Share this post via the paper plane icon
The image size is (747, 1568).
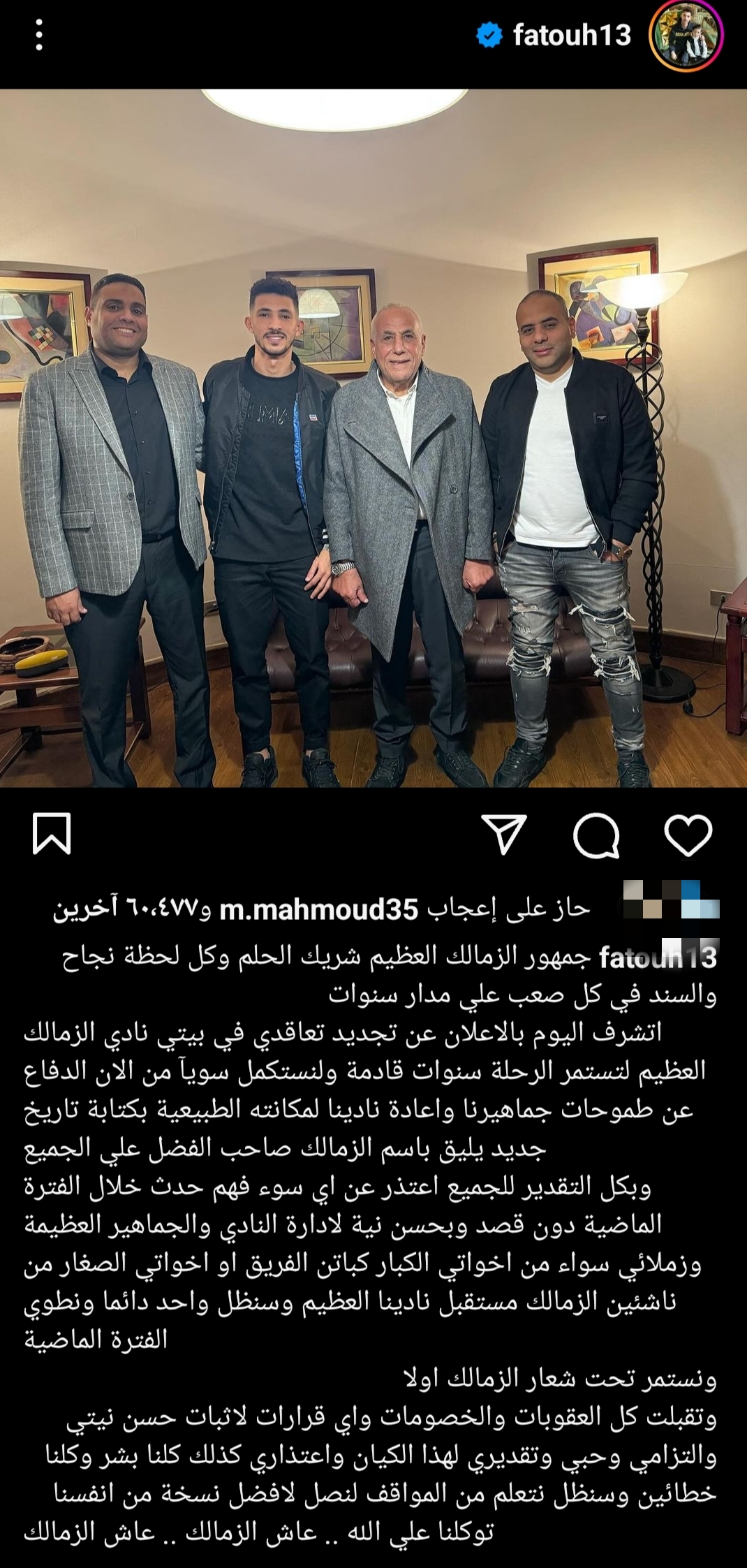point(504,835)
